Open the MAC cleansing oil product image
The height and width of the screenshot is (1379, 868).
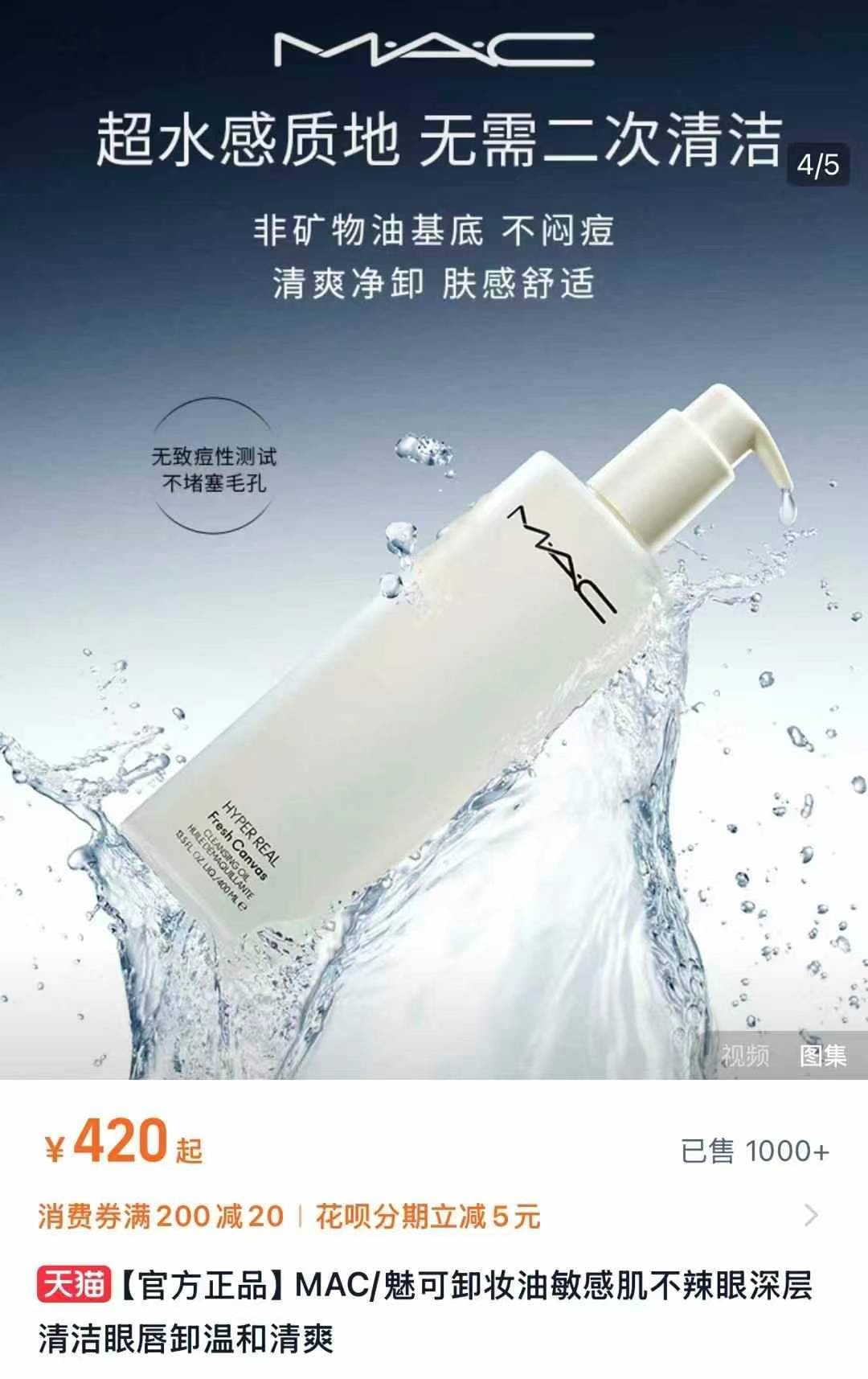pos(434,643)
